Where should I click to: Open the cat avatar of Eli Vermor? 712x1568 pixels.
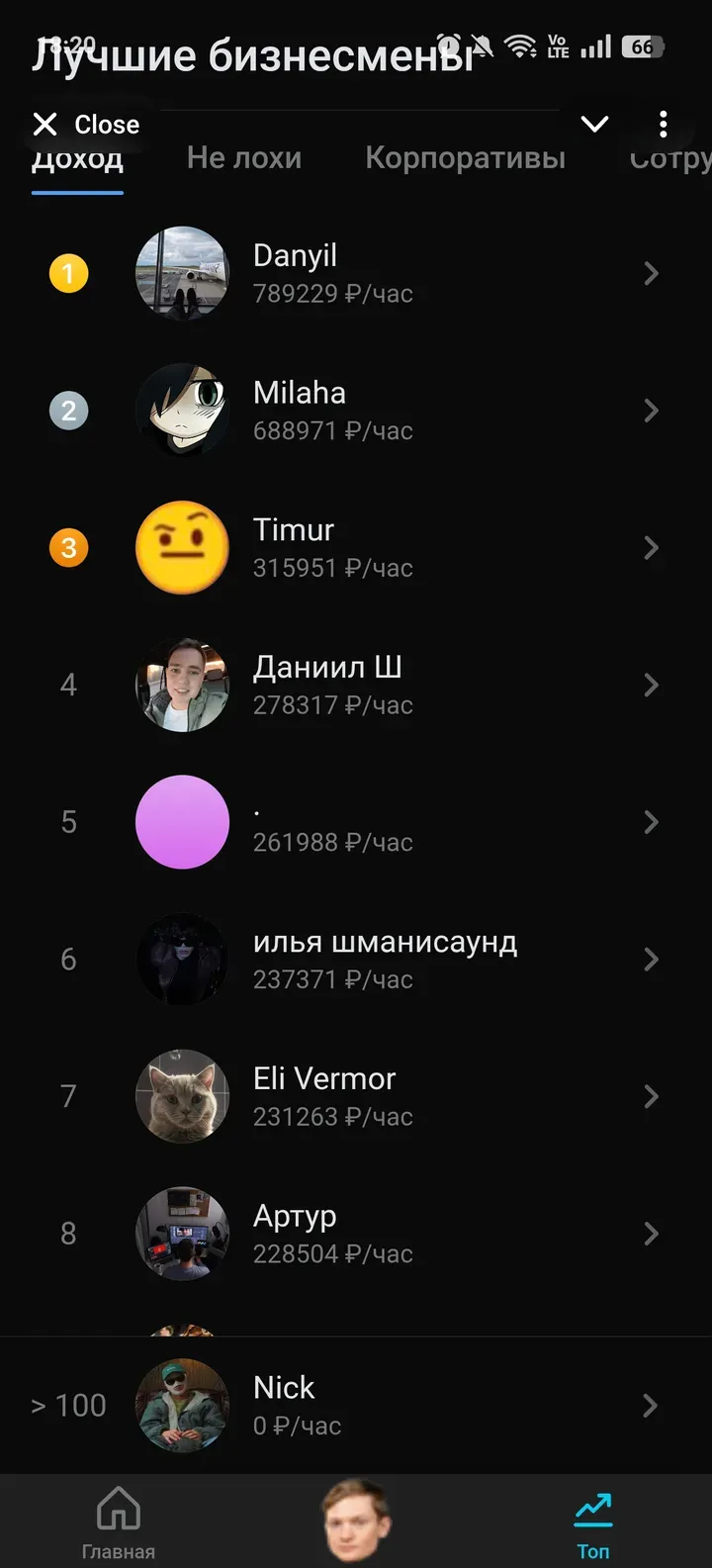point(183,1096)
